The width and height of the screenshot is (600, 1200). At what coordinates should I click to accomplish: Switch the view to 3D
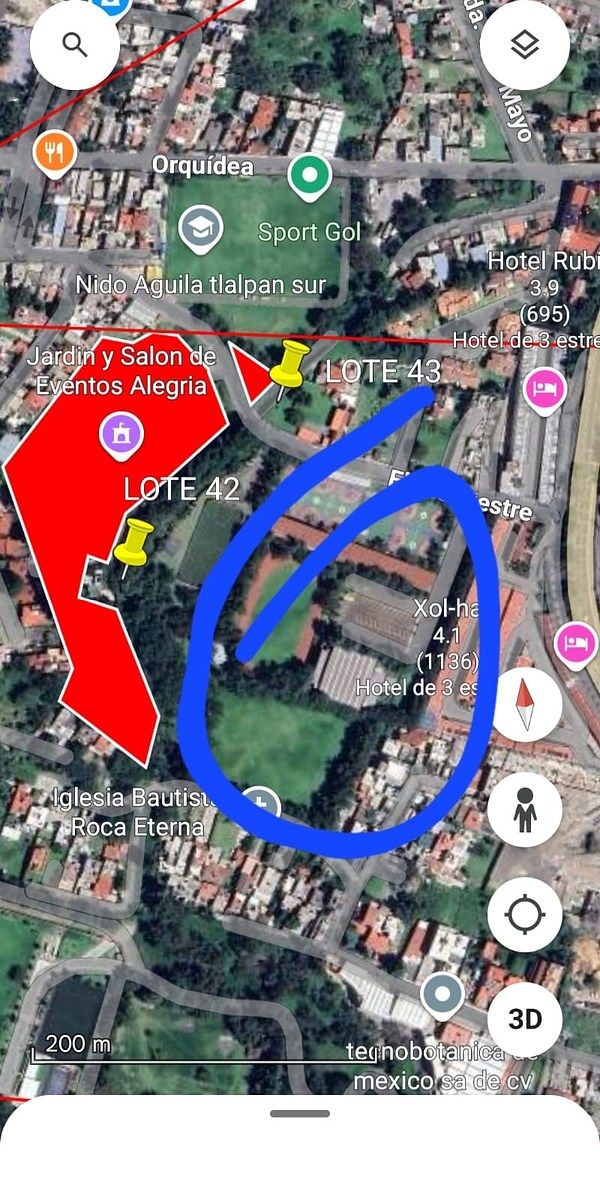click(524, 1019)
